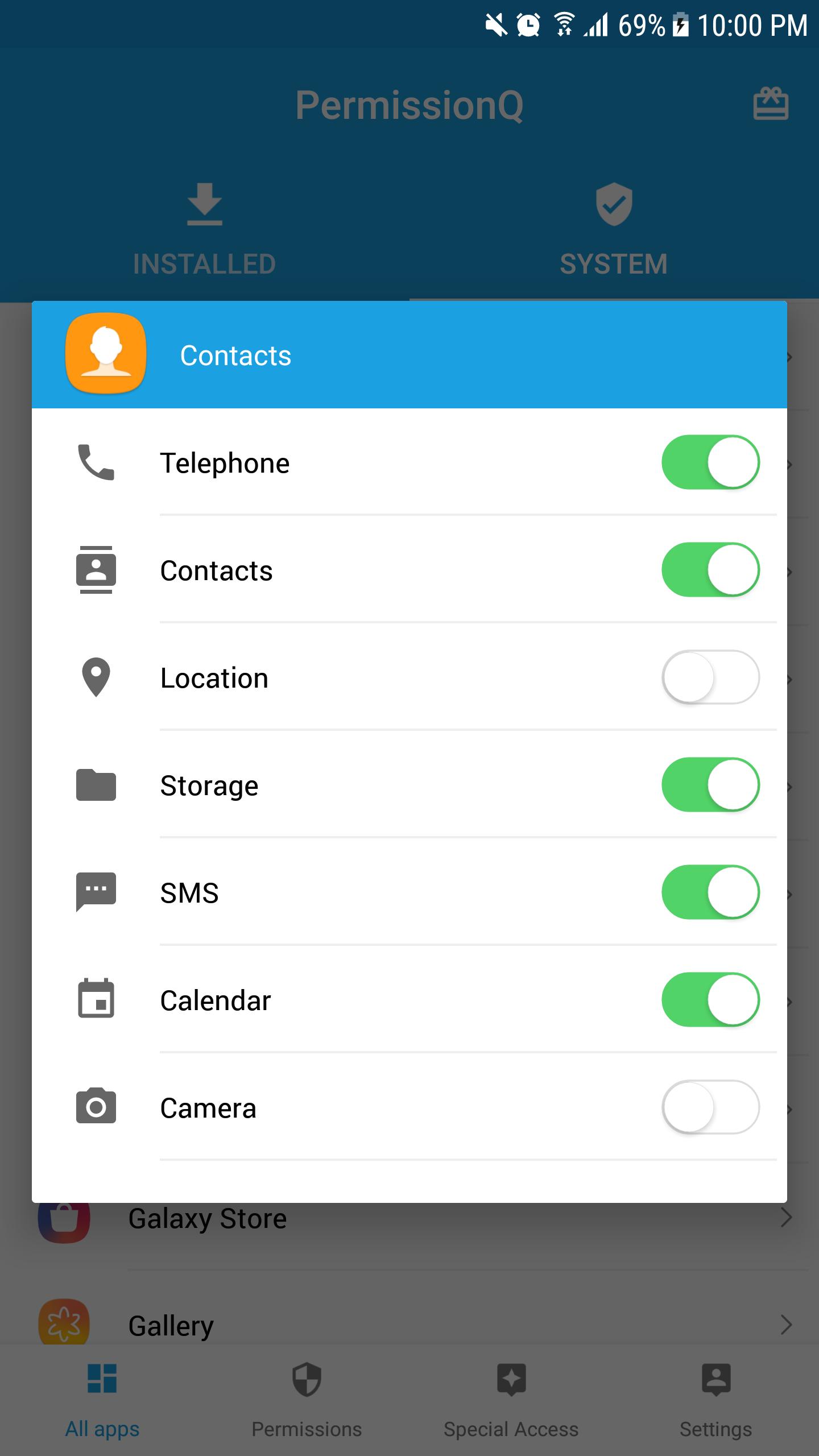Go to the Permissions tab
819x1456 pixels.
coord(307,1399)
